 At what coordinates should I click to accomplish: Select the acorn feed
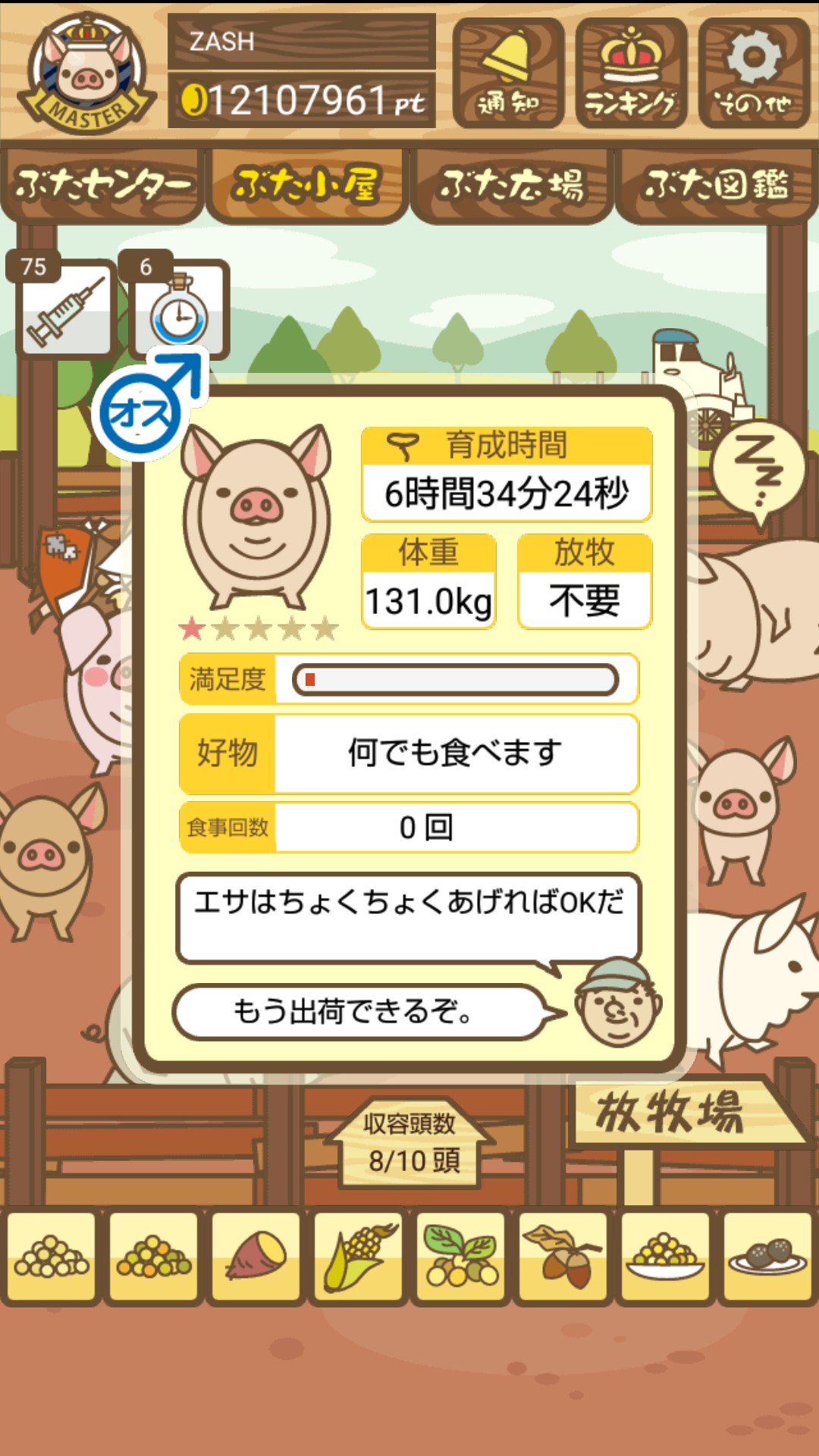coord(563,1257)
